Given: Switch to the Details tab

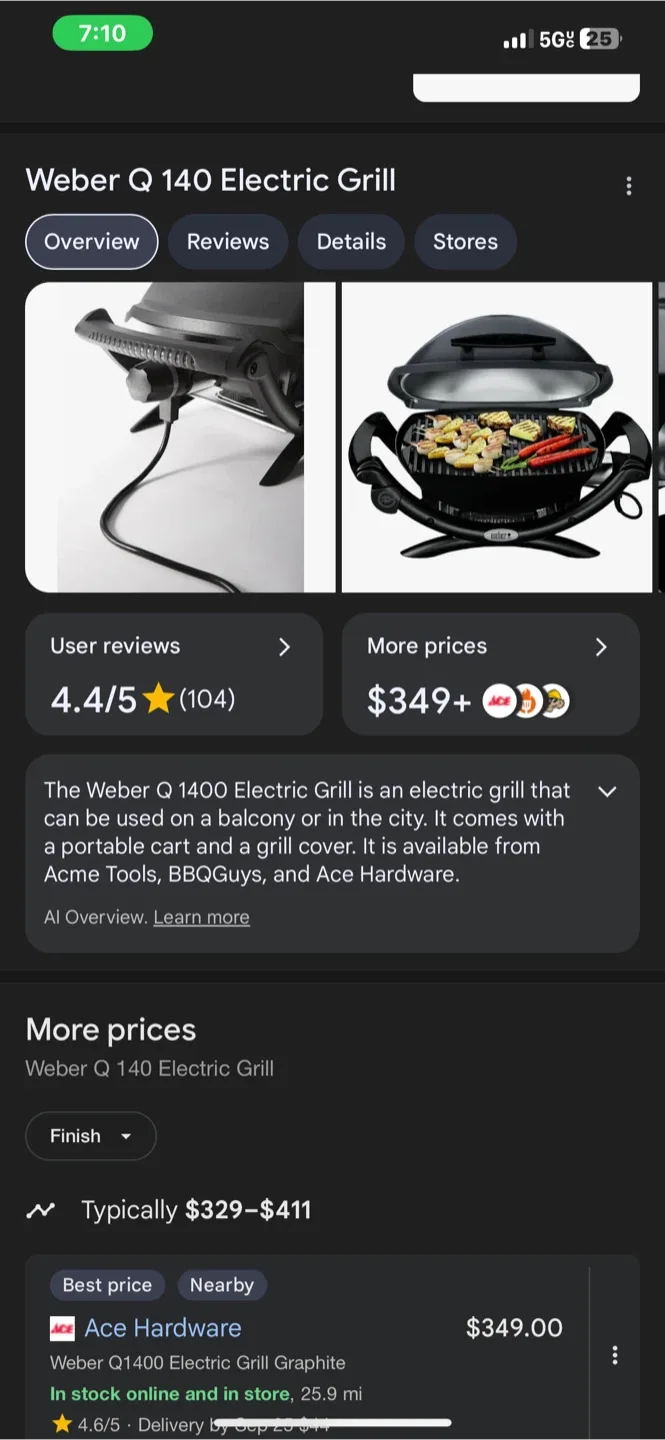Looking at the screenshot, I should pos(351,242).
